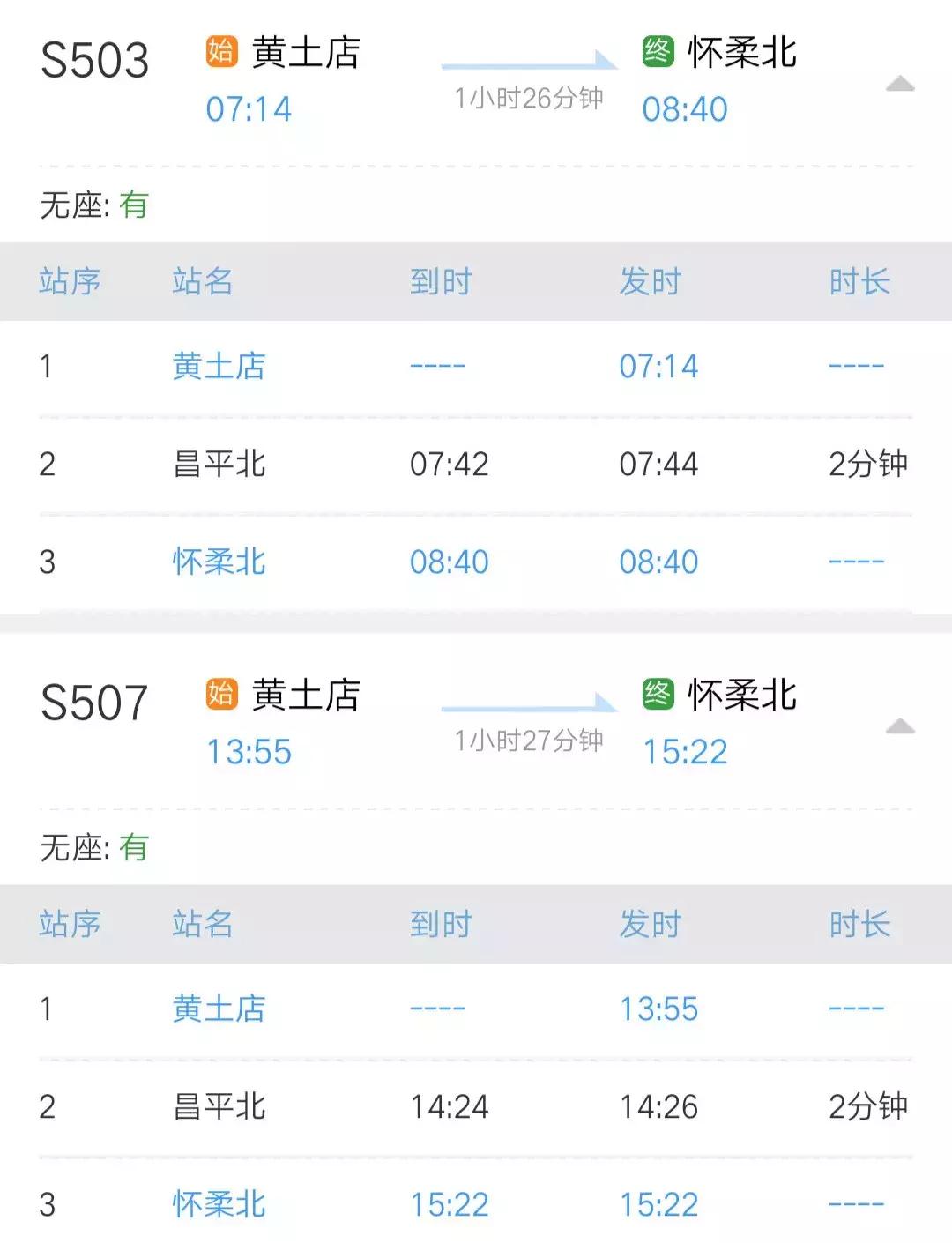Click the 2分钟 stop duration in 昌平北 row

click(x=868, y=465)
